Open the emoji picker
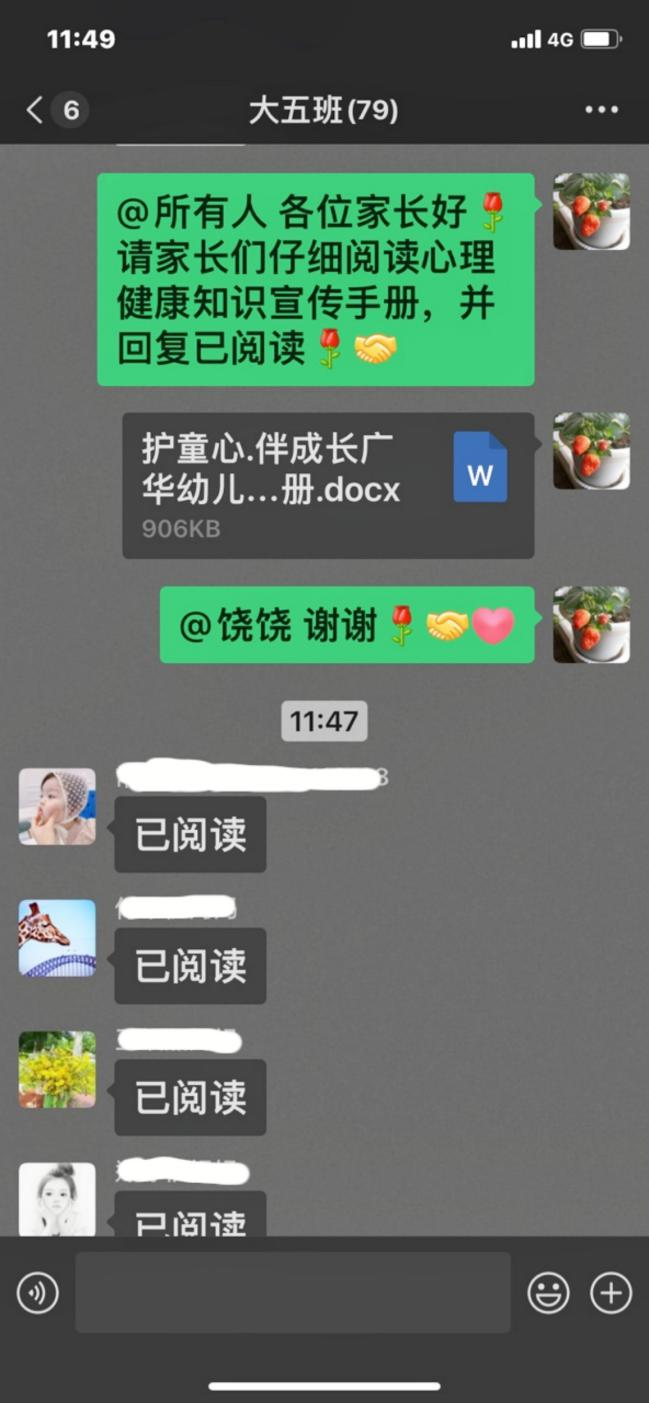Screen dimensions: 649x1403 [x=548, y=1293]
